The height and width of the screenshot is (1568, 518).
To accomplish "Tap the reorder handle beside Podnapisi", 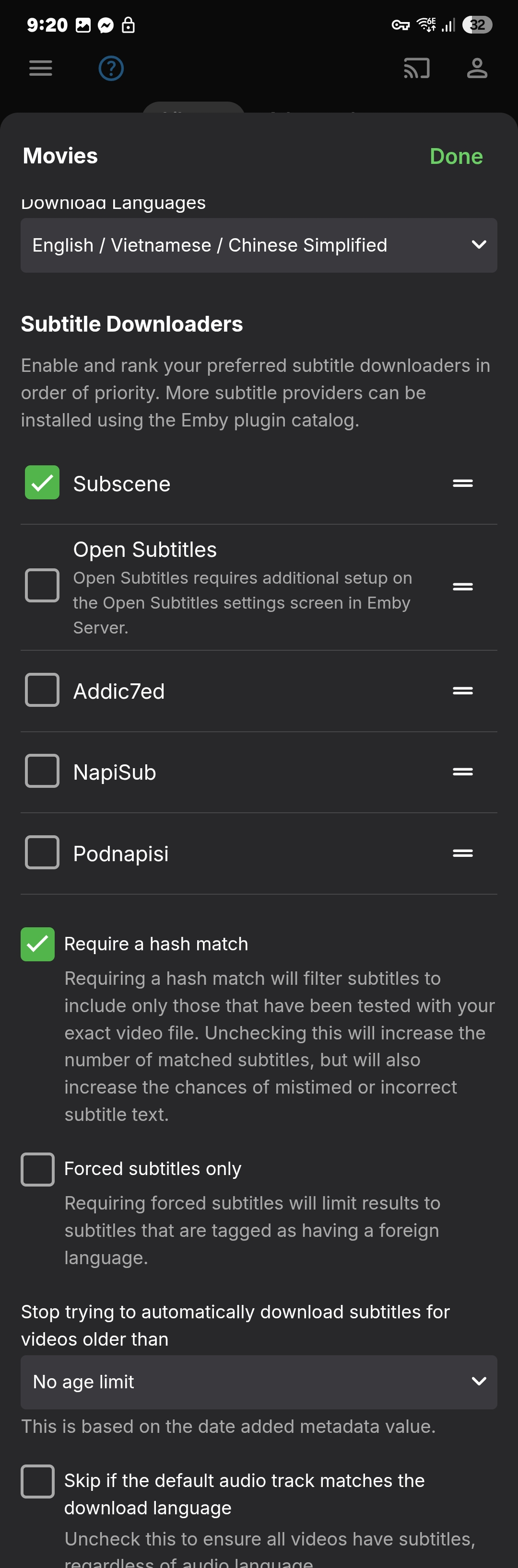I will pyautogui.click(x=462, y=853).
